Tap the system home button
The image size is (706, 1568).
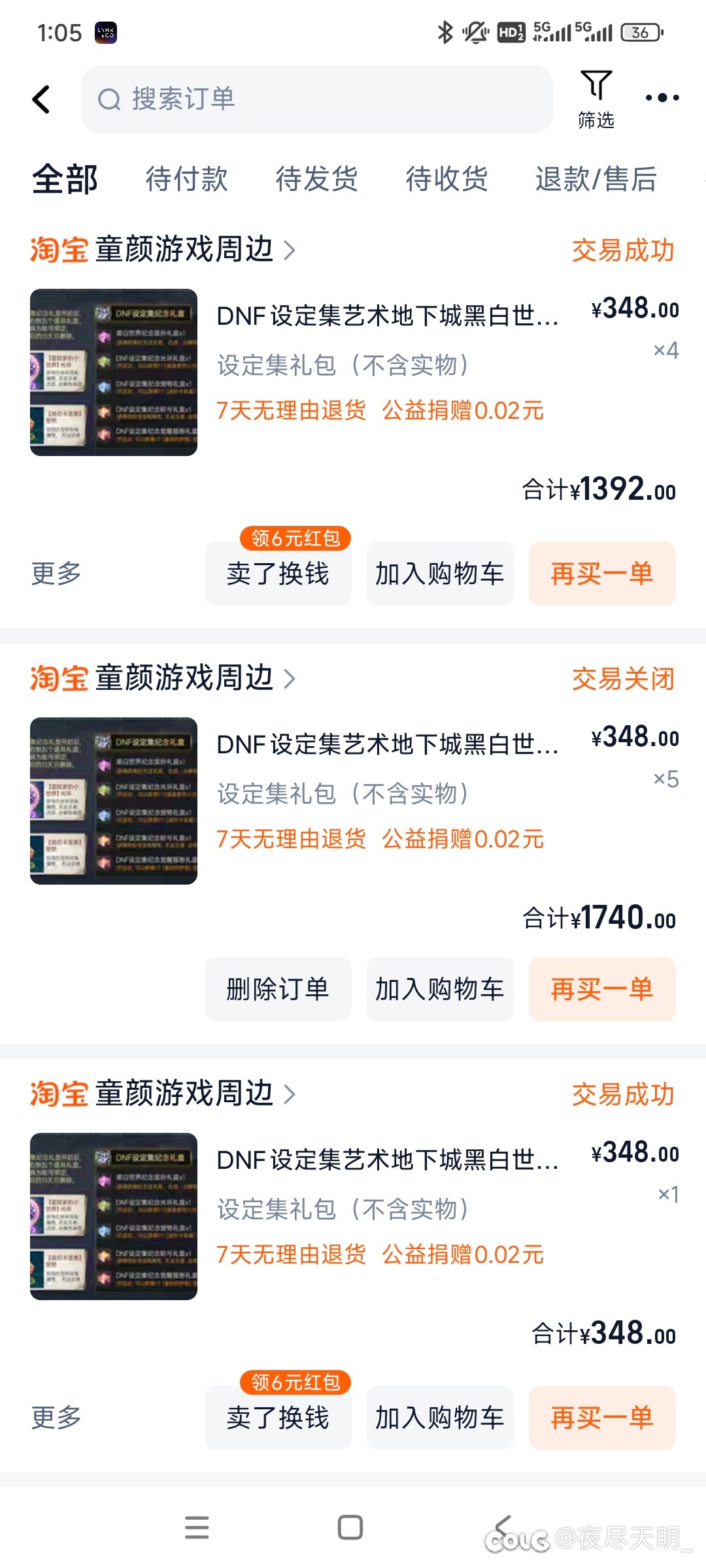(x=350, y=1527)
